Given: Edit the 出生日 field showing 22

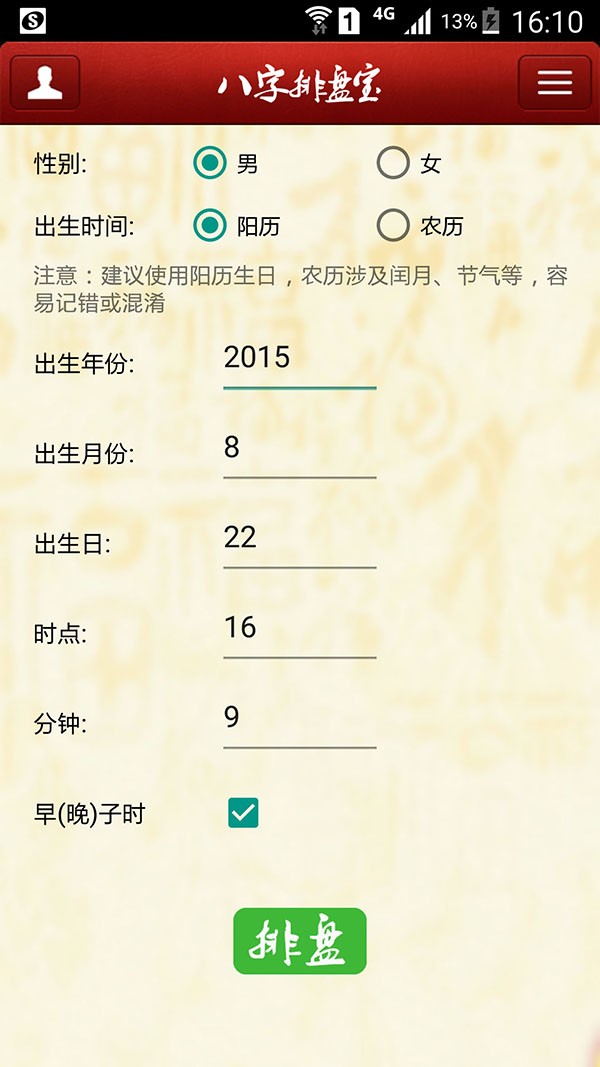Looking at the screenshot, I should [299, 538].
